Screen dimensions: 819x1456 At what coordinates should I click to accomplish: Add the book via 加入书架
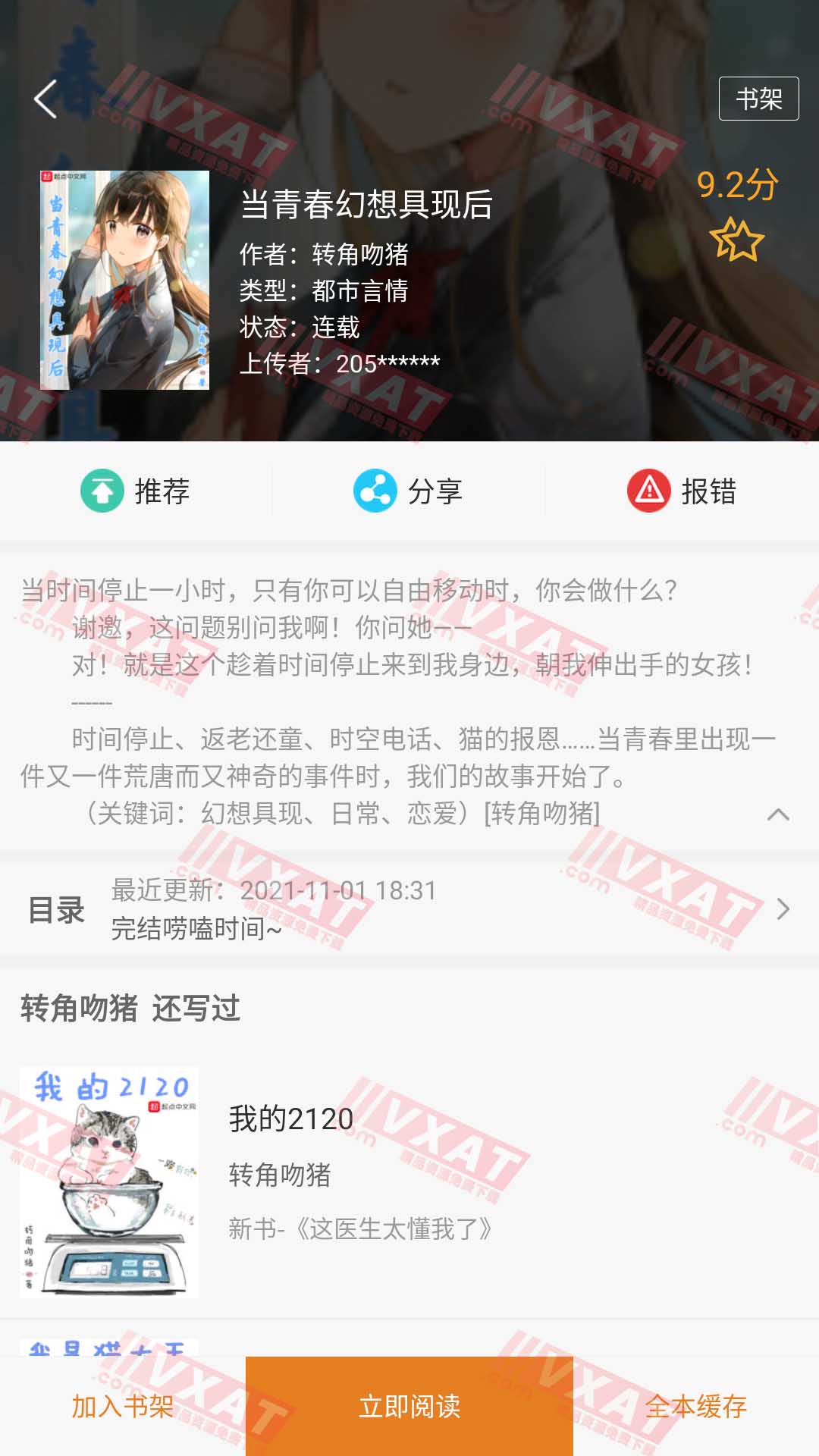tap(123, 1407)
